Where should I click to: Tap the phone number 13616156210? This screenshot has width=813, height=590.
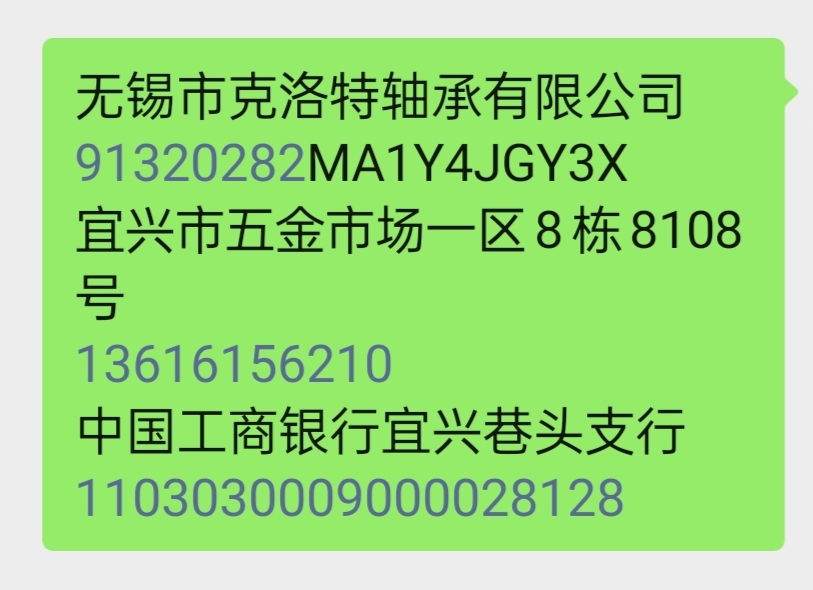pos(234,366)
